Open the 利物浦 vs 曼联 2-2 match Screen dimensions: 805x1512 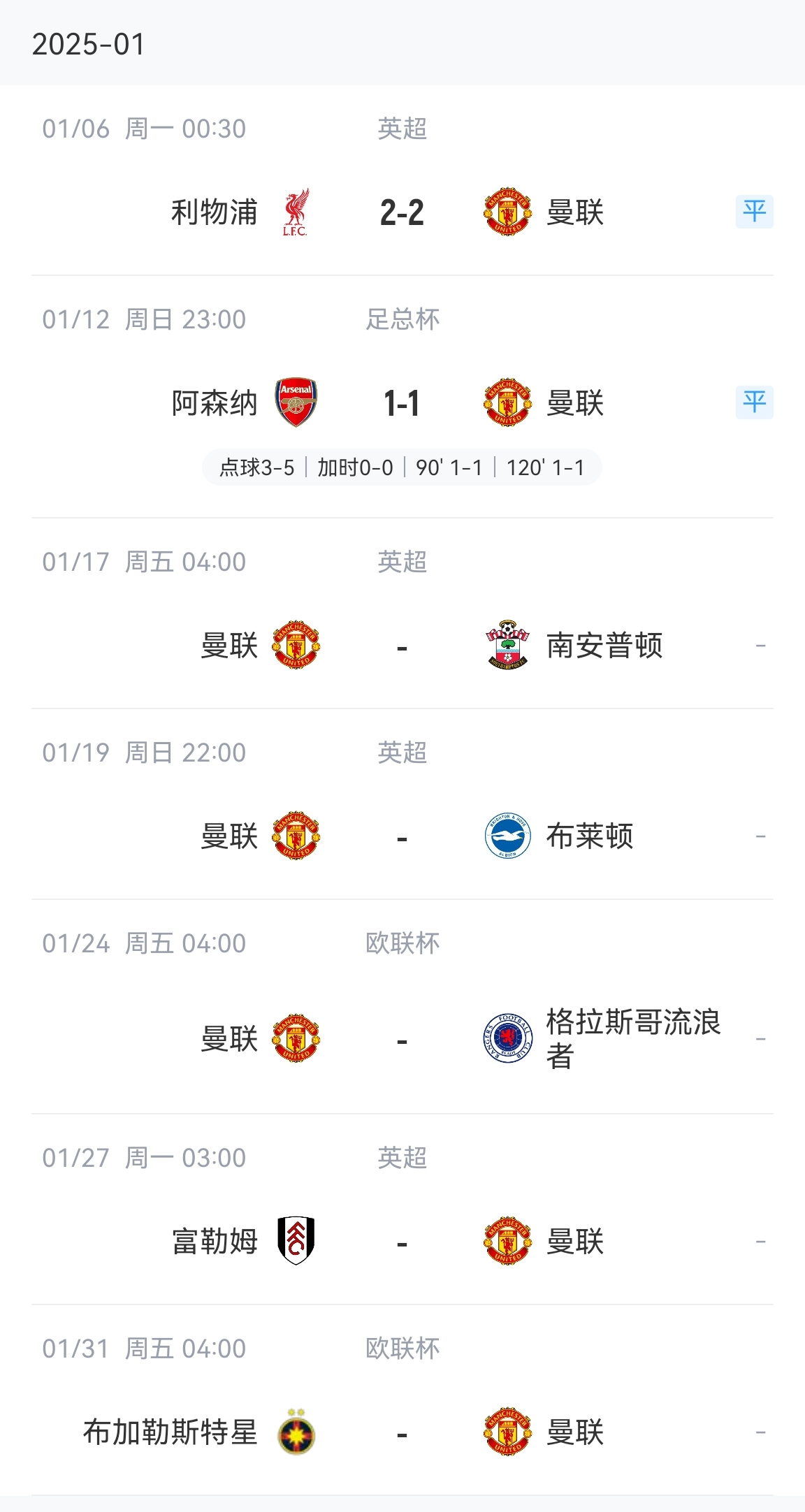click(x=402, y=212)
